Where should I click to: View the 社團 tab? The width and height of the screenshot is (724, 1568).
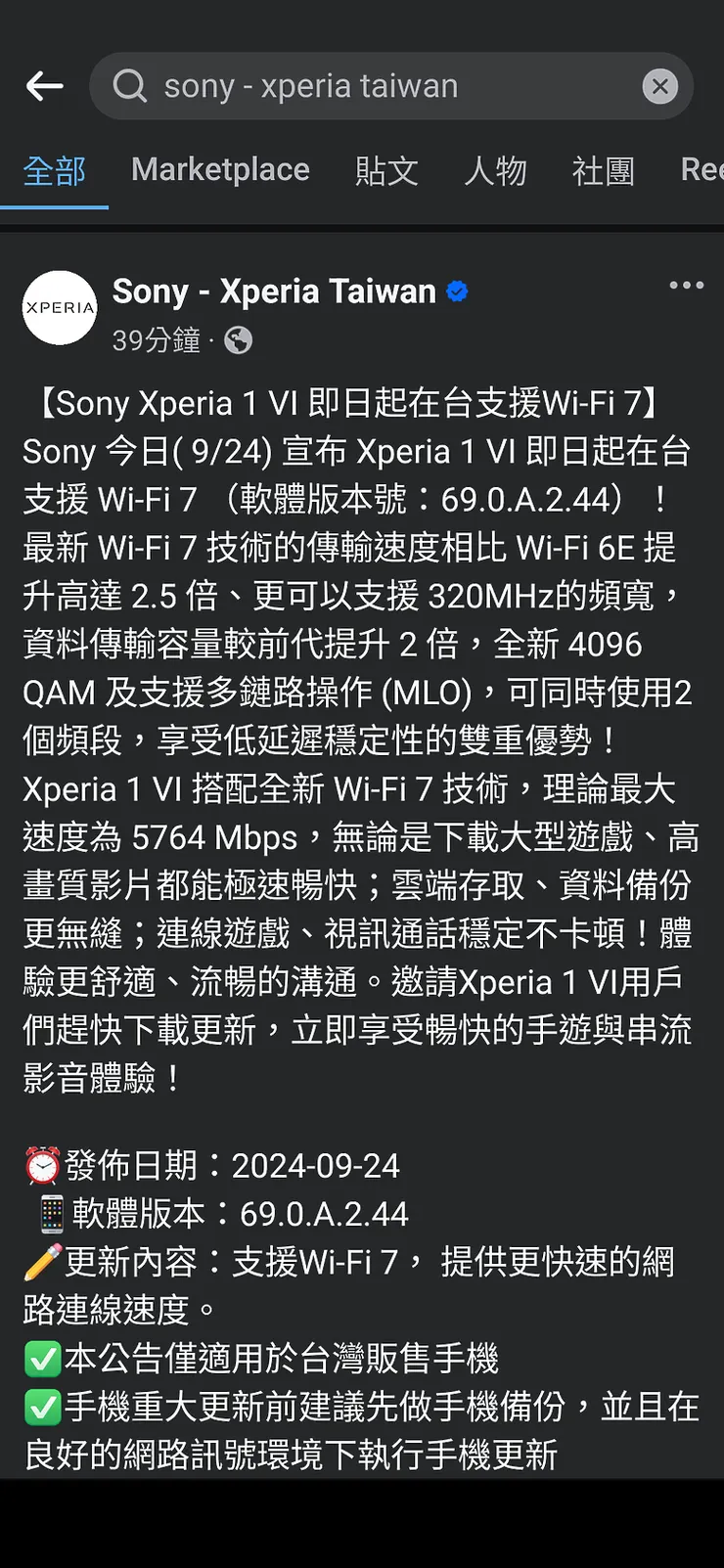coord(604,169)
